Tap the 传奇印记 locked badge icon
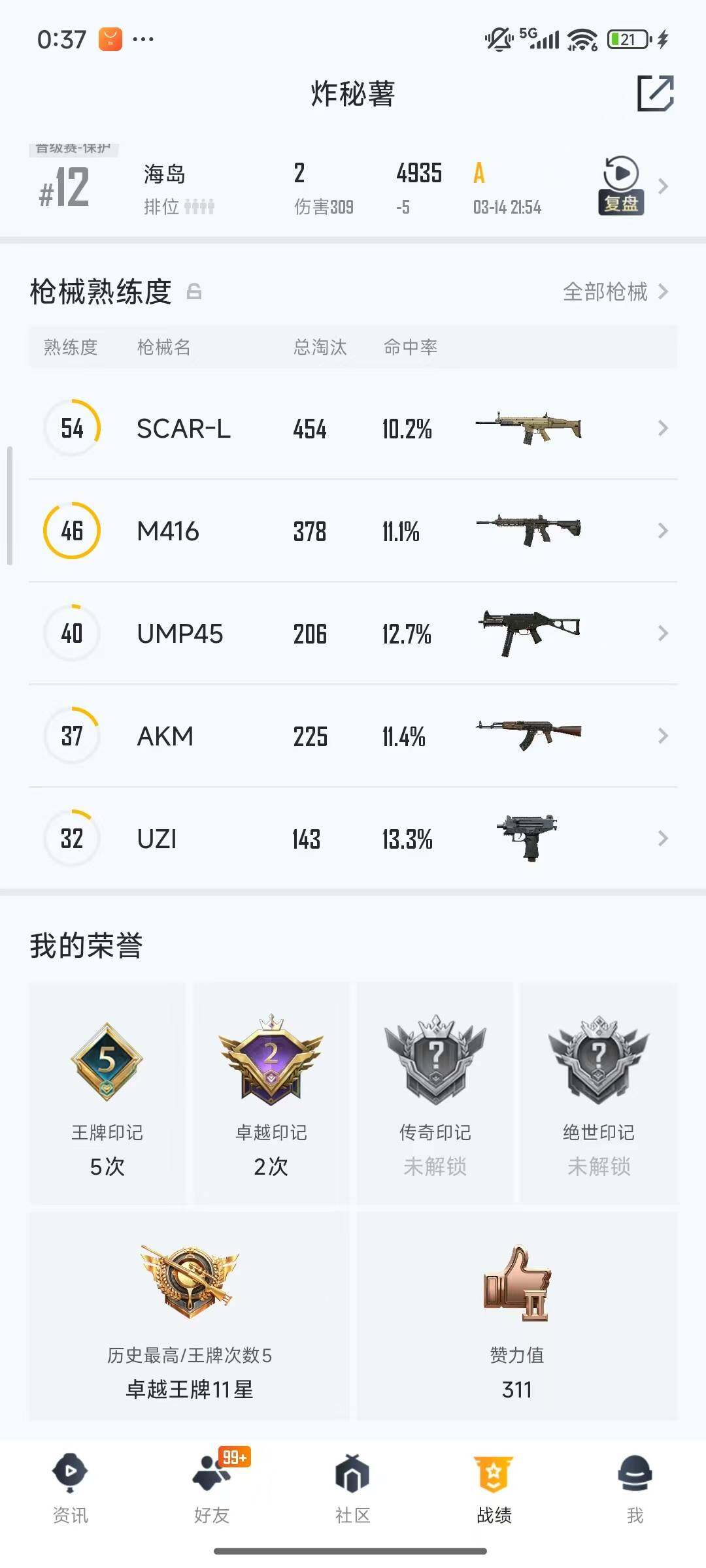This screenshot has height=1568, width=706. (x=435, y=1058)
